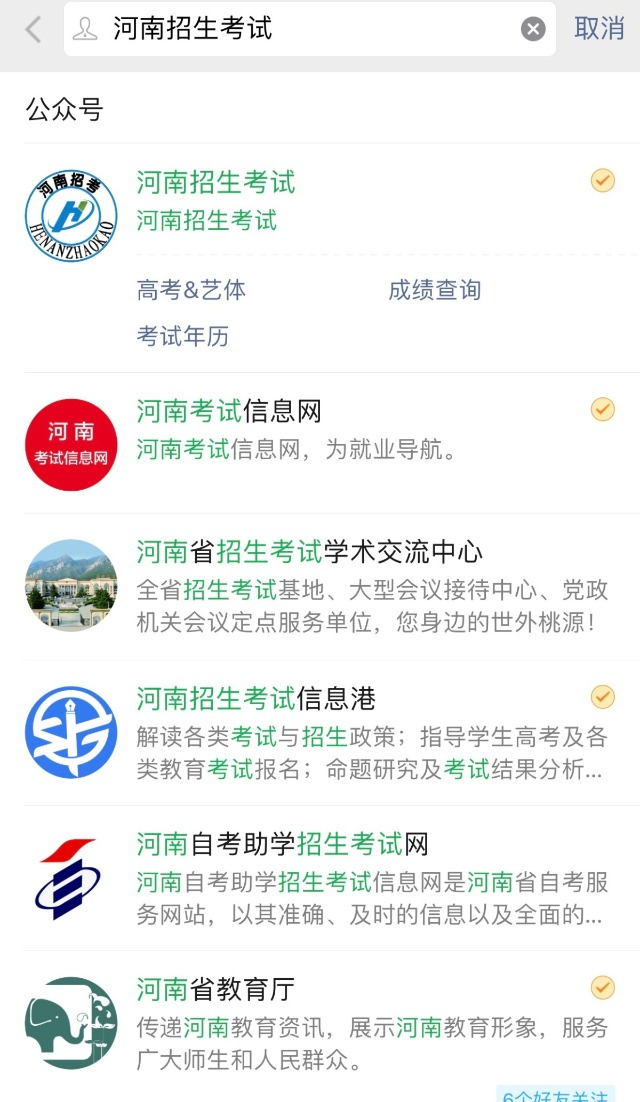
Task: Tap the search field containing 河南招生考试
Action: coord(300,29)
